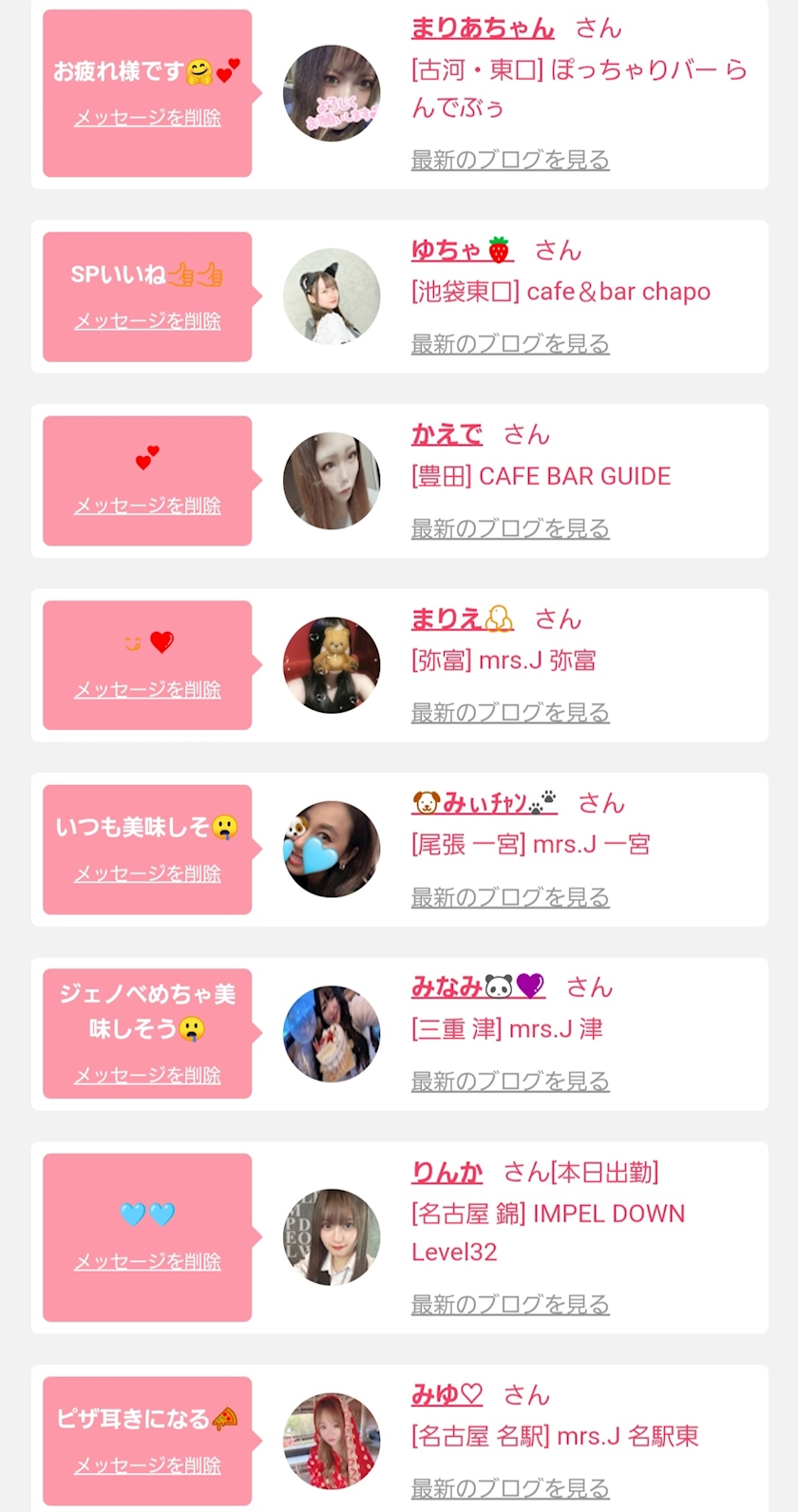Delete the ジェノベめちゃ美味しそう message
Screen dimensions: 798x1512
147,1075
